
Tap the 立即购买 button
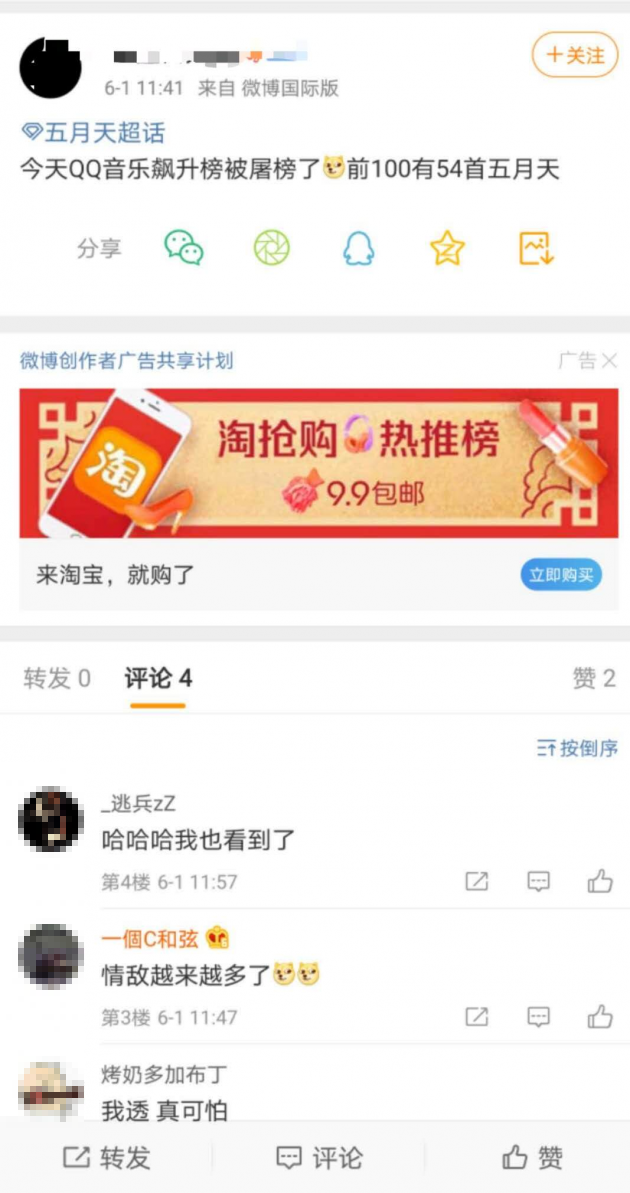pos(560,574)
